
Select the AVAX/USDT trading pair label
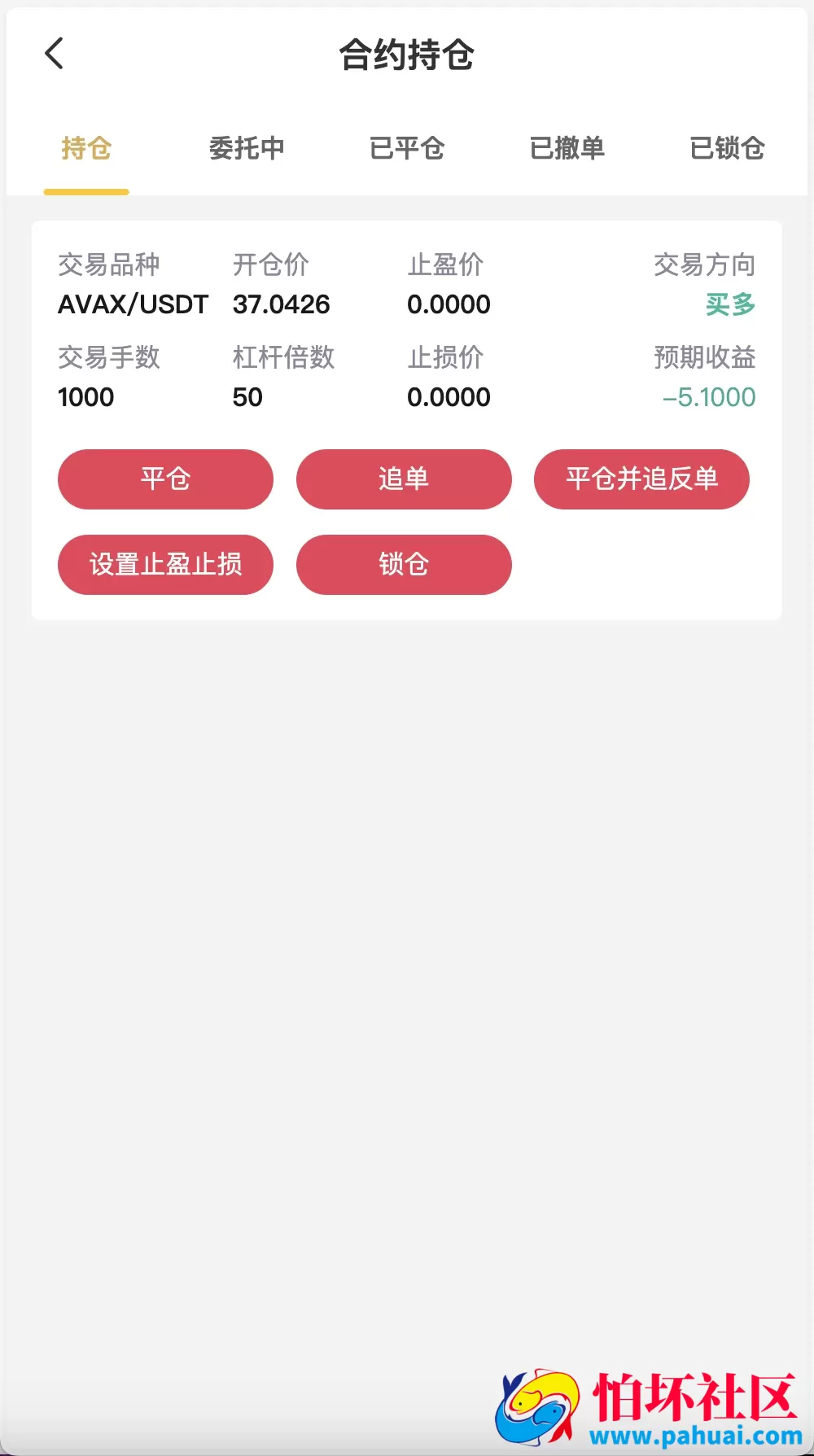pos(133,304)
